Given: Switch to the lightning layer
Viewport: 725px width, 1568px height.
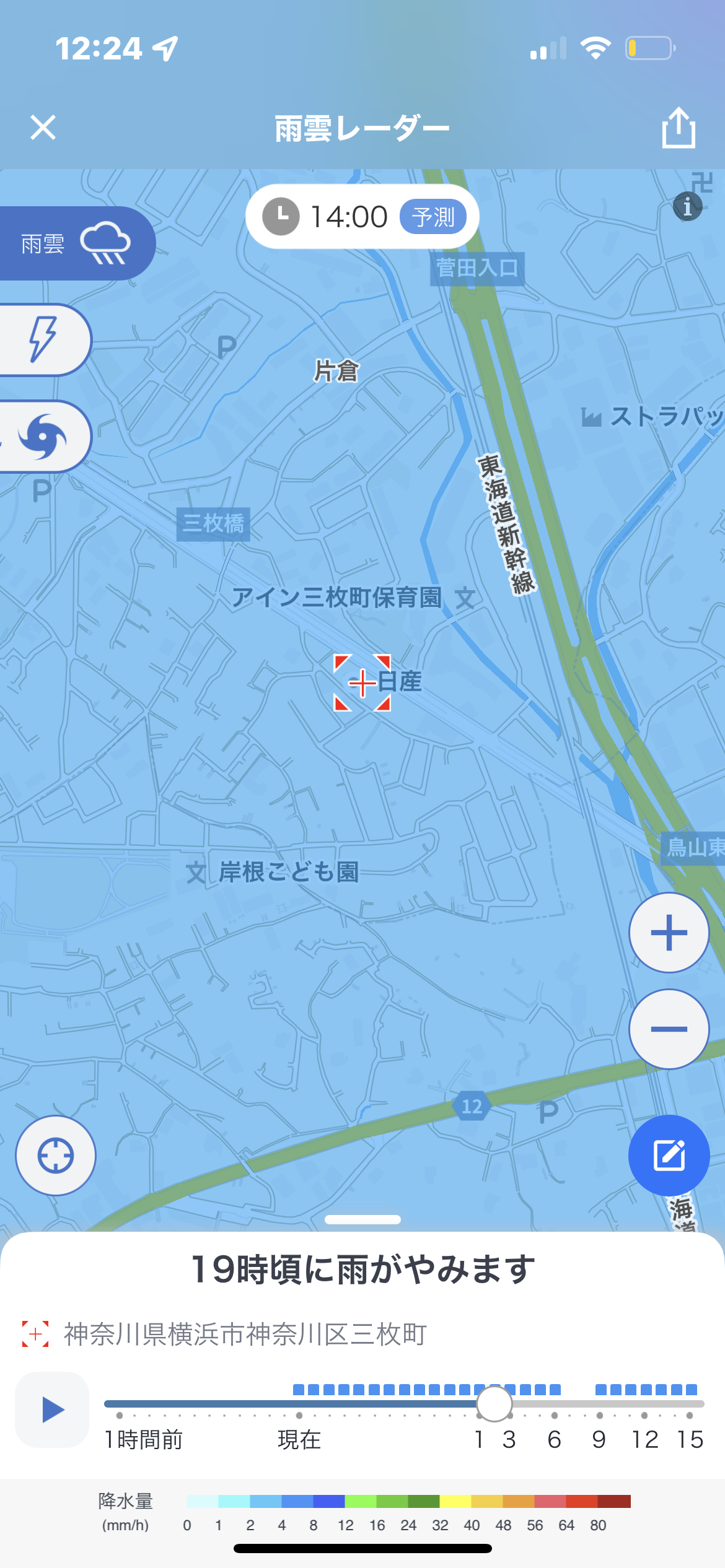Looking at the screenshot, I should (43, 339).
